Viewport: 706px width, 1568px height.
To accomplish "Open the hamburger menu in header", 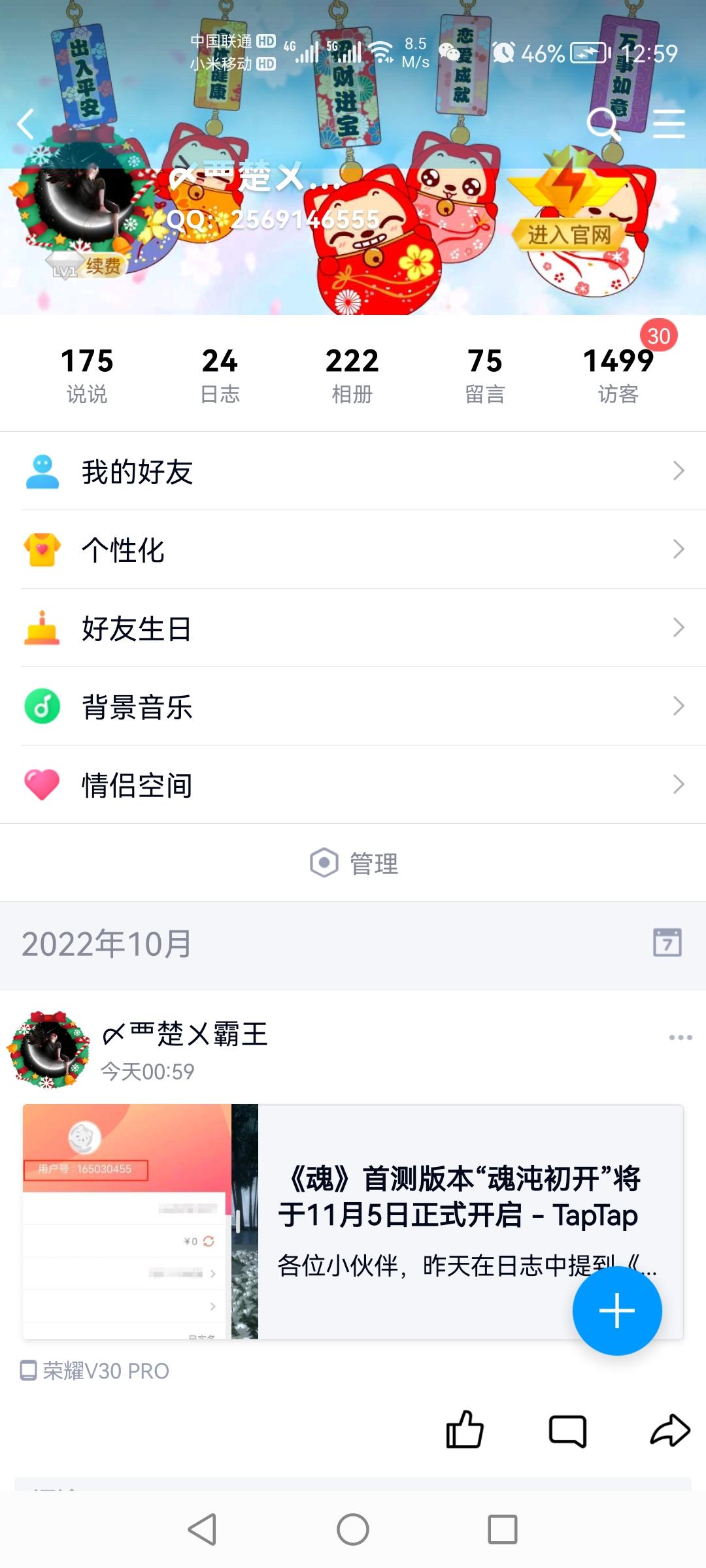I will (x=669, y=123).
